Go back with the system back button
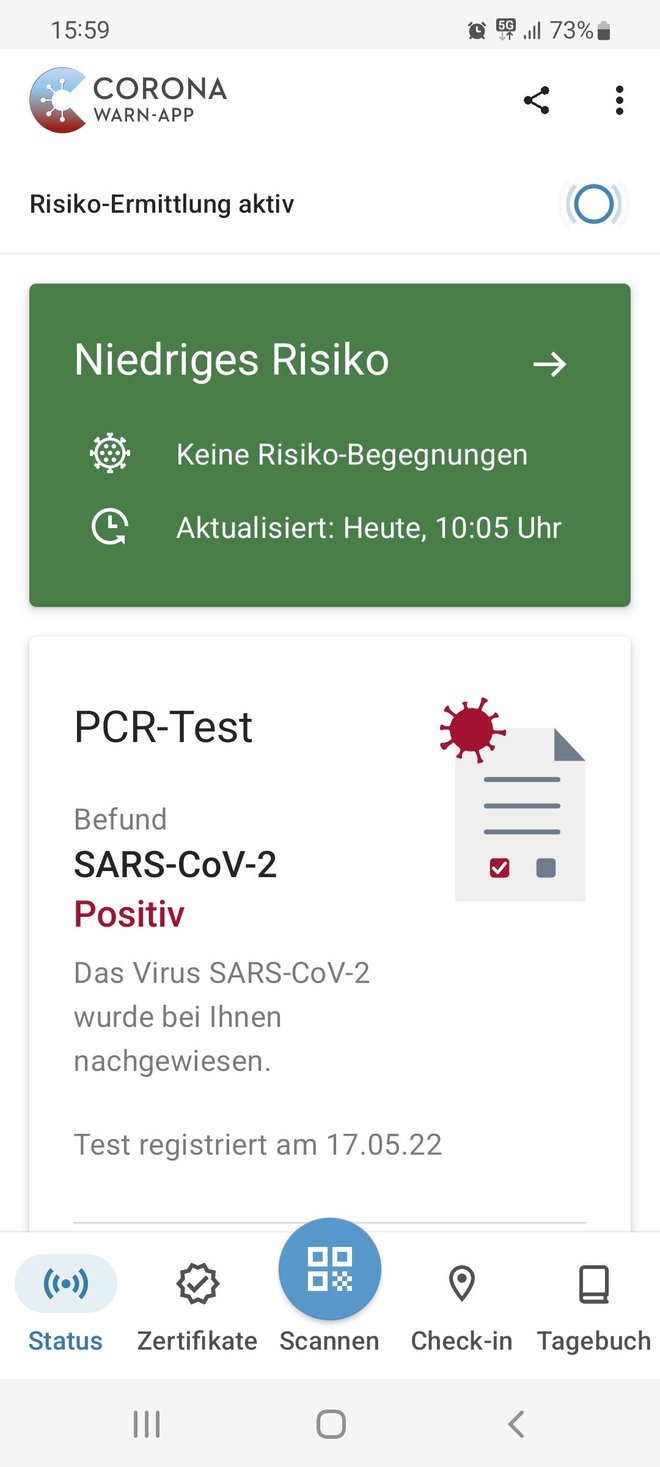 tap(515, 1423)
